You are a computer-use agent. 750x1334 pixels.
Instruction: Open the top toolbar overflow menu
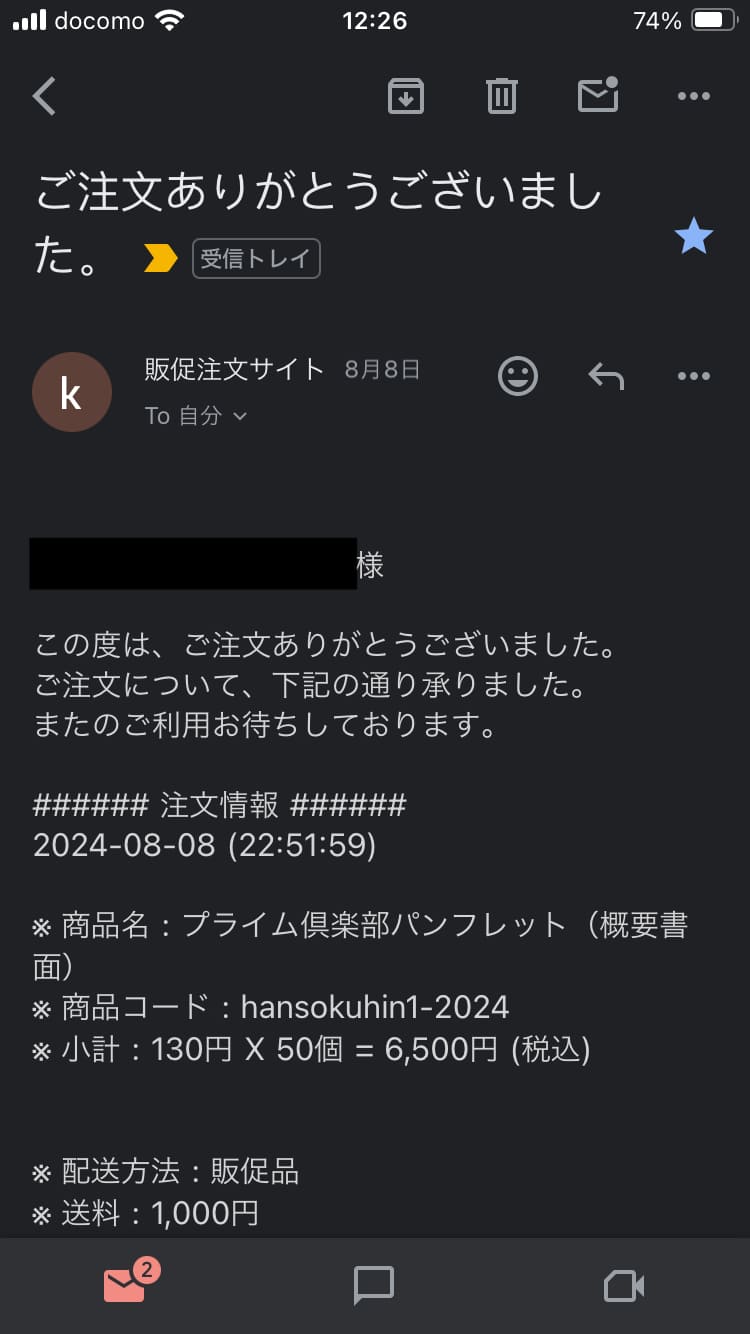[693, 96]
